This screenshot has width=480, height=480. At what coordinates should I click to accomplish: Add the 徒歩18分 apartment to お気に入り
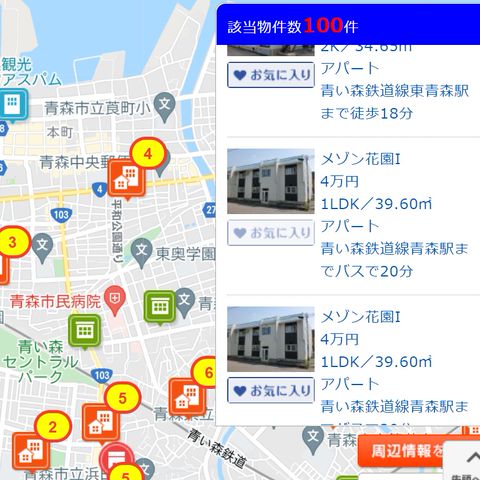pos(271,75)
